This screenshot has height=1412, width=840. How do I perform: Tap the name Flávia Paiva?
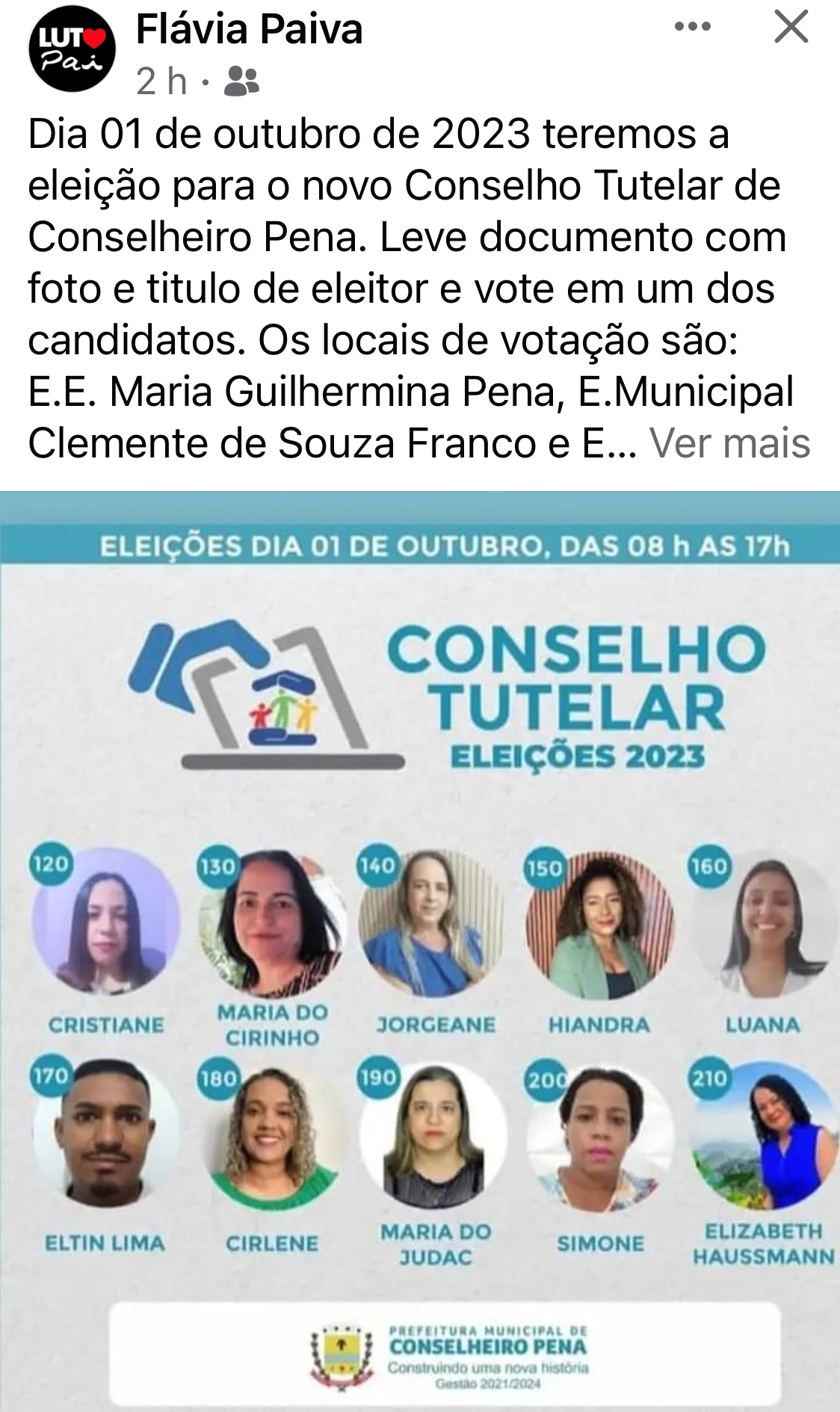tap(249, 30)
